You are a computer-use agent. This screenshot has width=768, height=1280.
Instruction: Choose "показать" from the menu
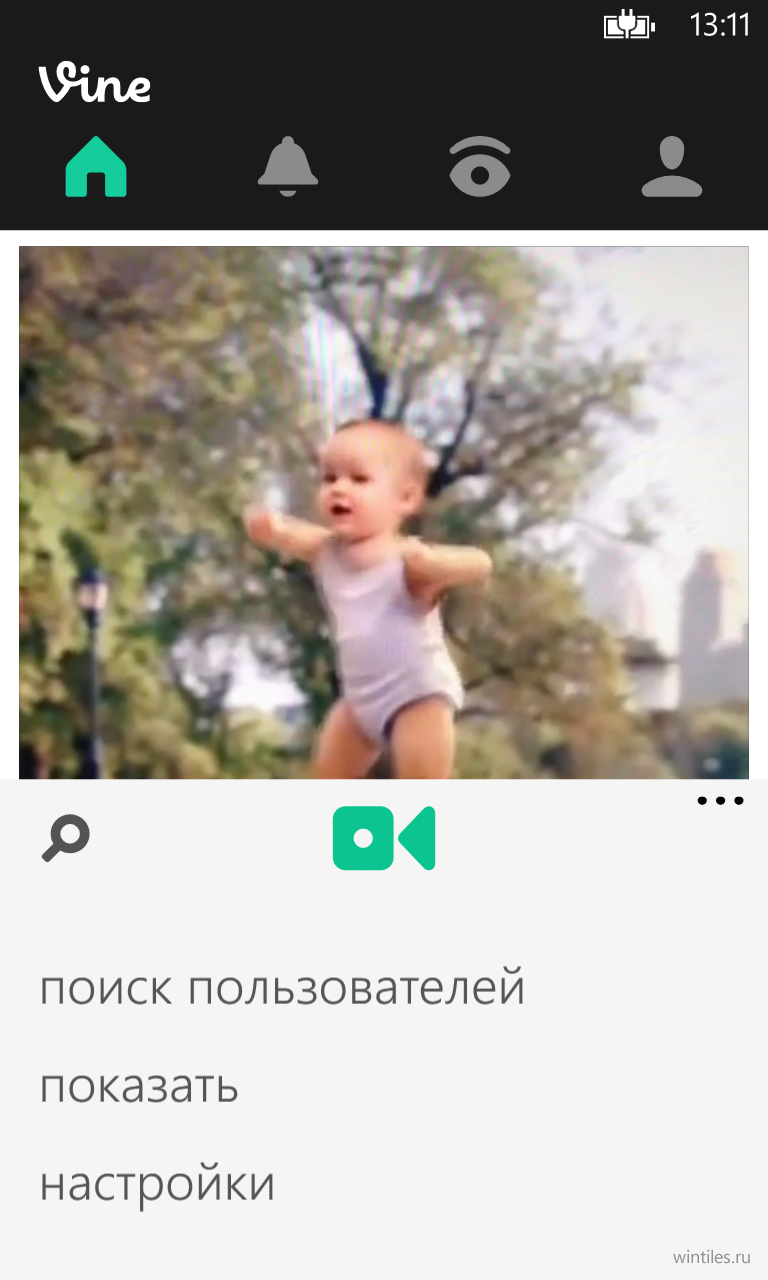(x=139, y=1087)
